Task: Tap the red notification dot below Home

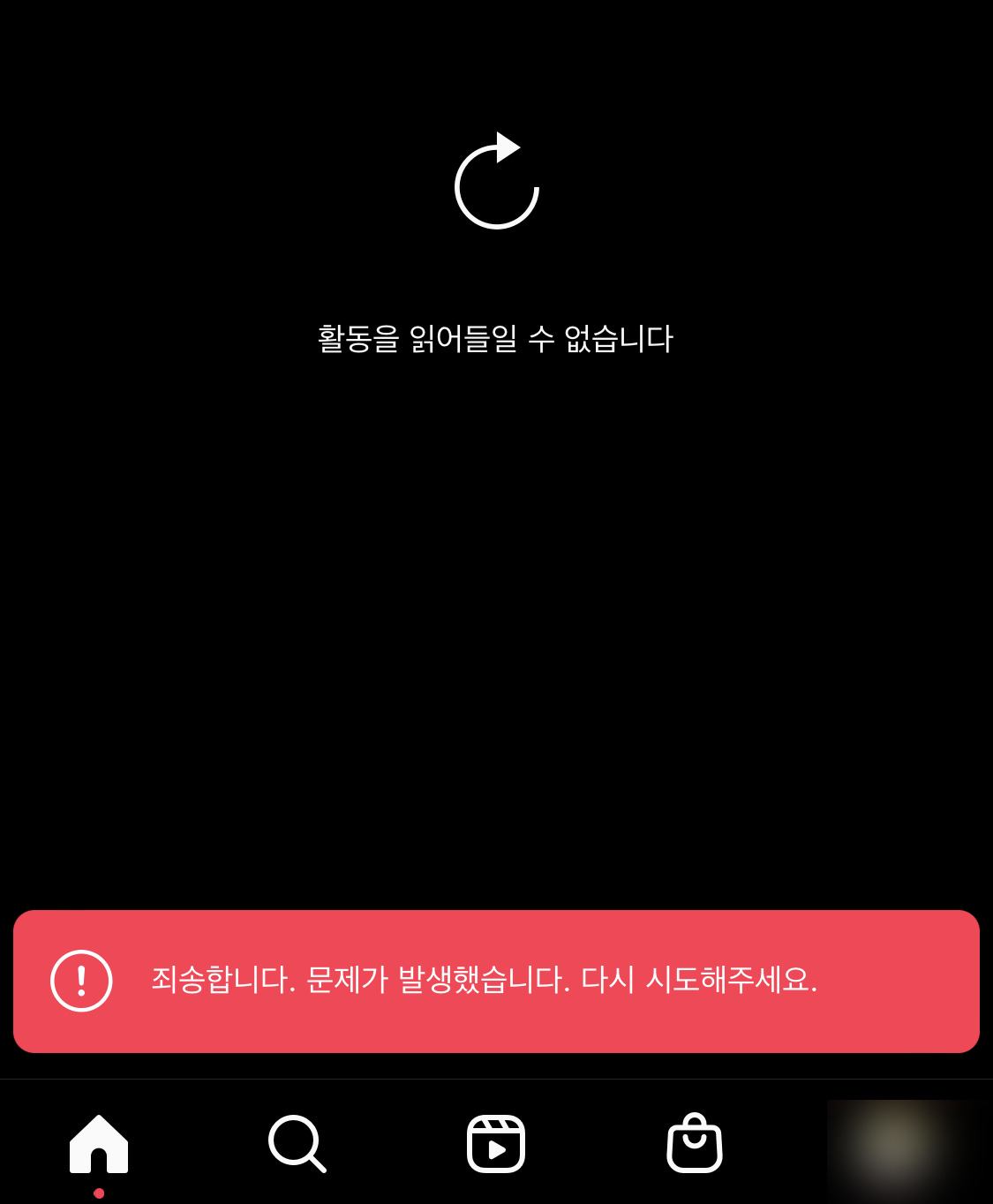Action: (x=98, y=1193)
